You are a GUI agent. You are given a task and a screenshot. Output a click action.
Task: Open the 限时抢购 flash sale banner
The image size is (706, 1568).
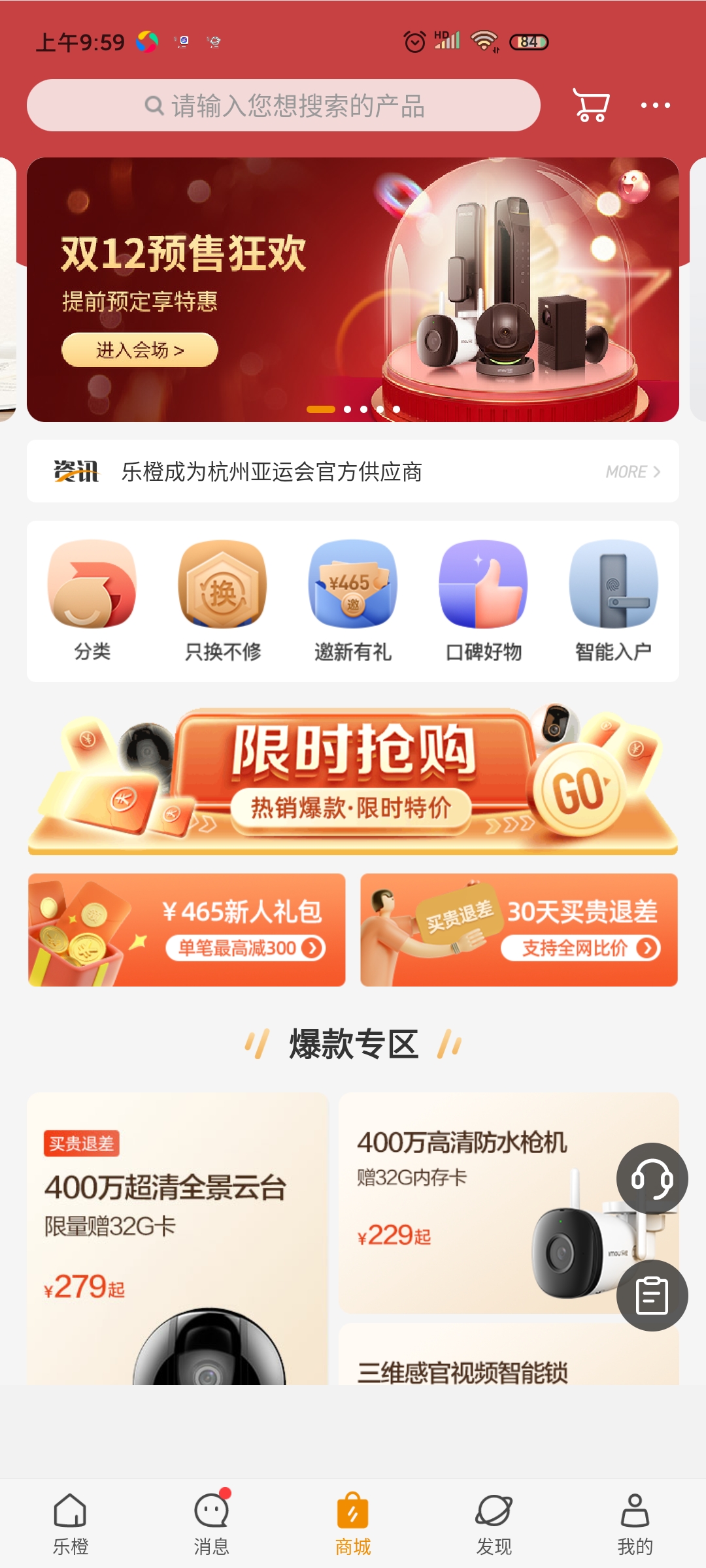point(353,779)
